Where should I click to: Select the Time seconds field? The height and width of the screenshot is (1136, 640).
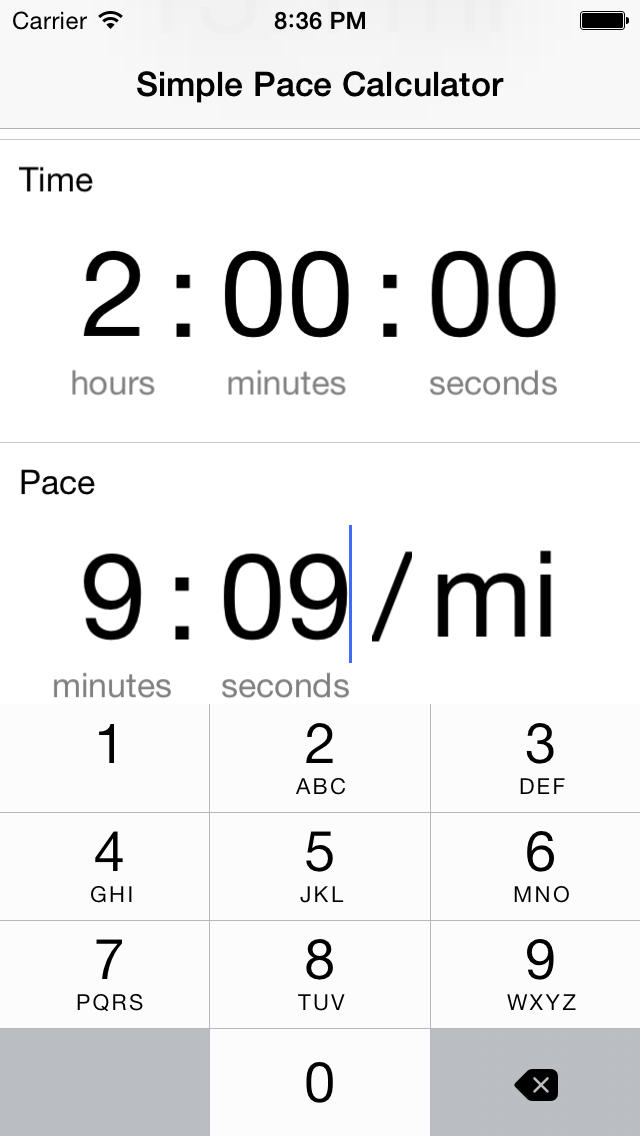tap(493, 296)
